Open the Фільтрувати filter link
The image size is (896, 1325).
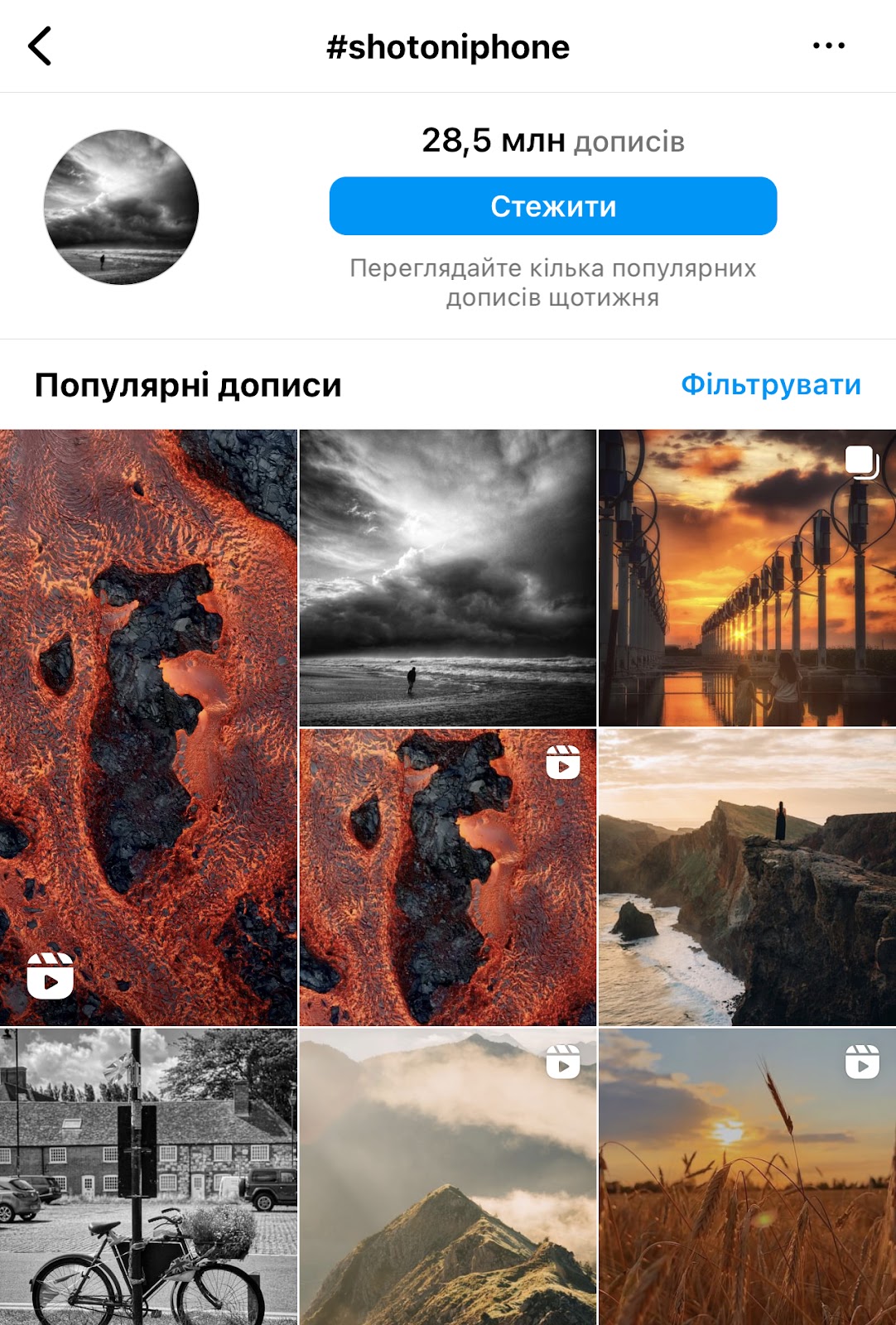point(770,385)
